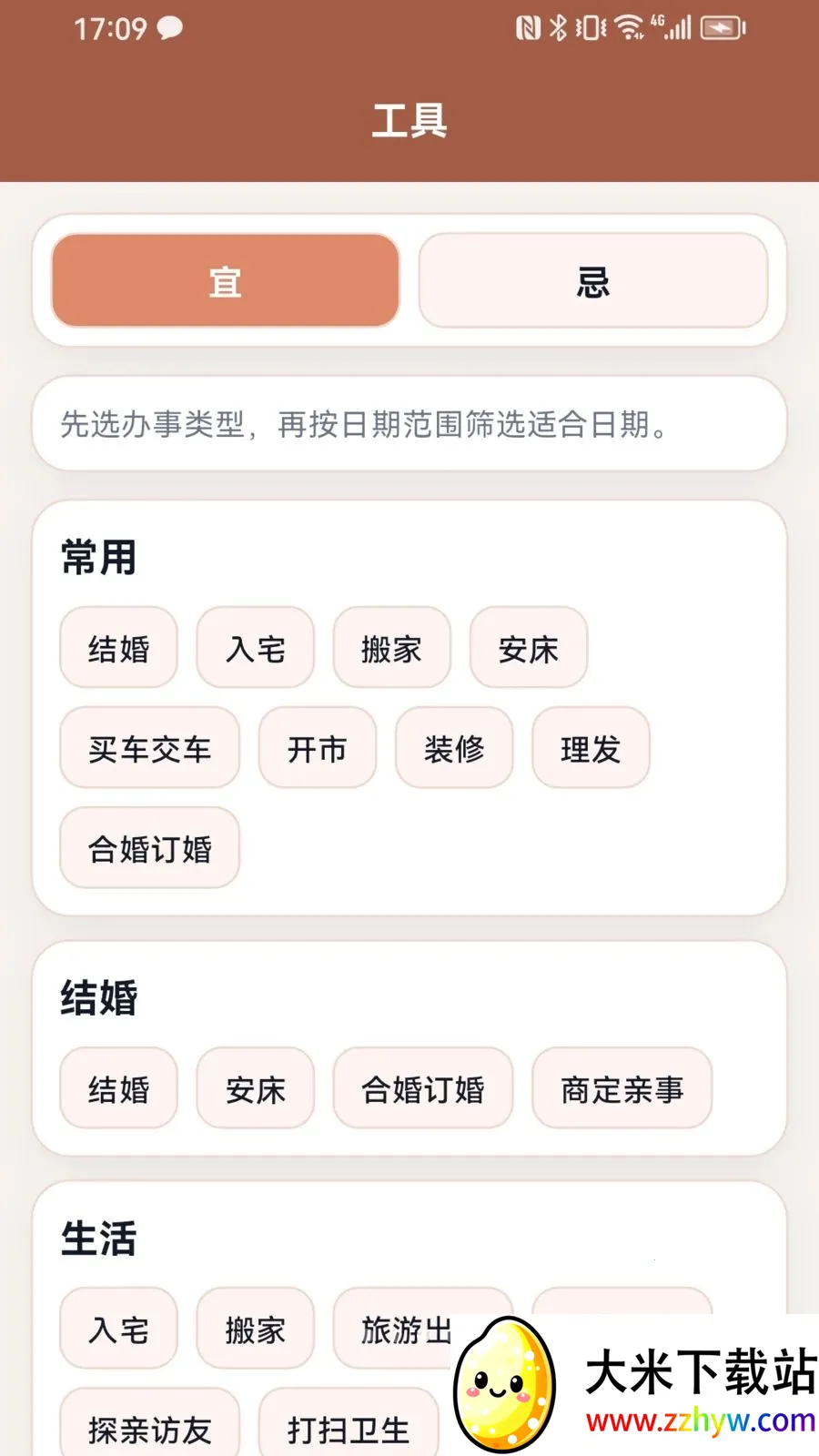The image size is (819, 1456).
Task: Switch to the 宜 tab
Action: tap(226, 280)
